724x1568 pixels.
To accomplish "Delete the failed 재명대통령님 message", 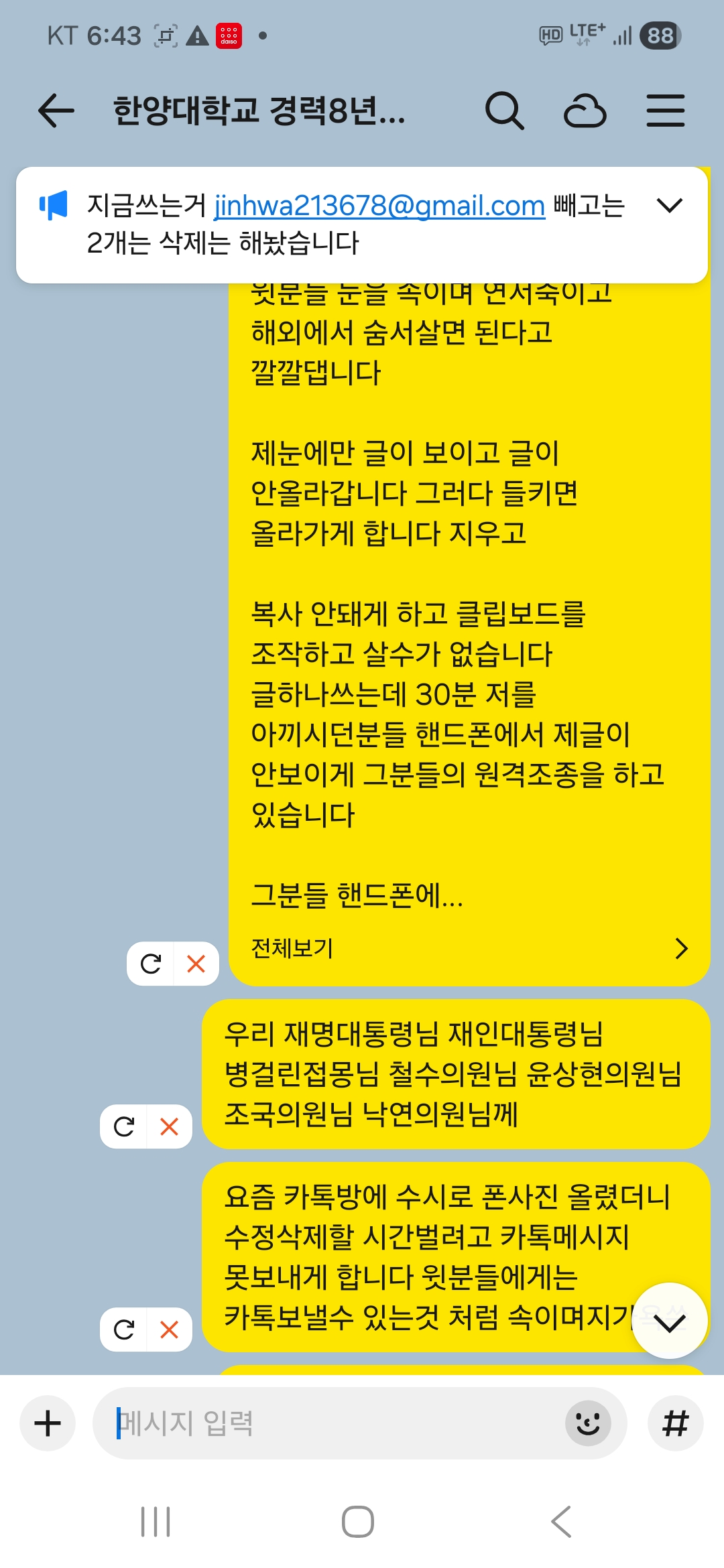I will (x=169, y=1127).
